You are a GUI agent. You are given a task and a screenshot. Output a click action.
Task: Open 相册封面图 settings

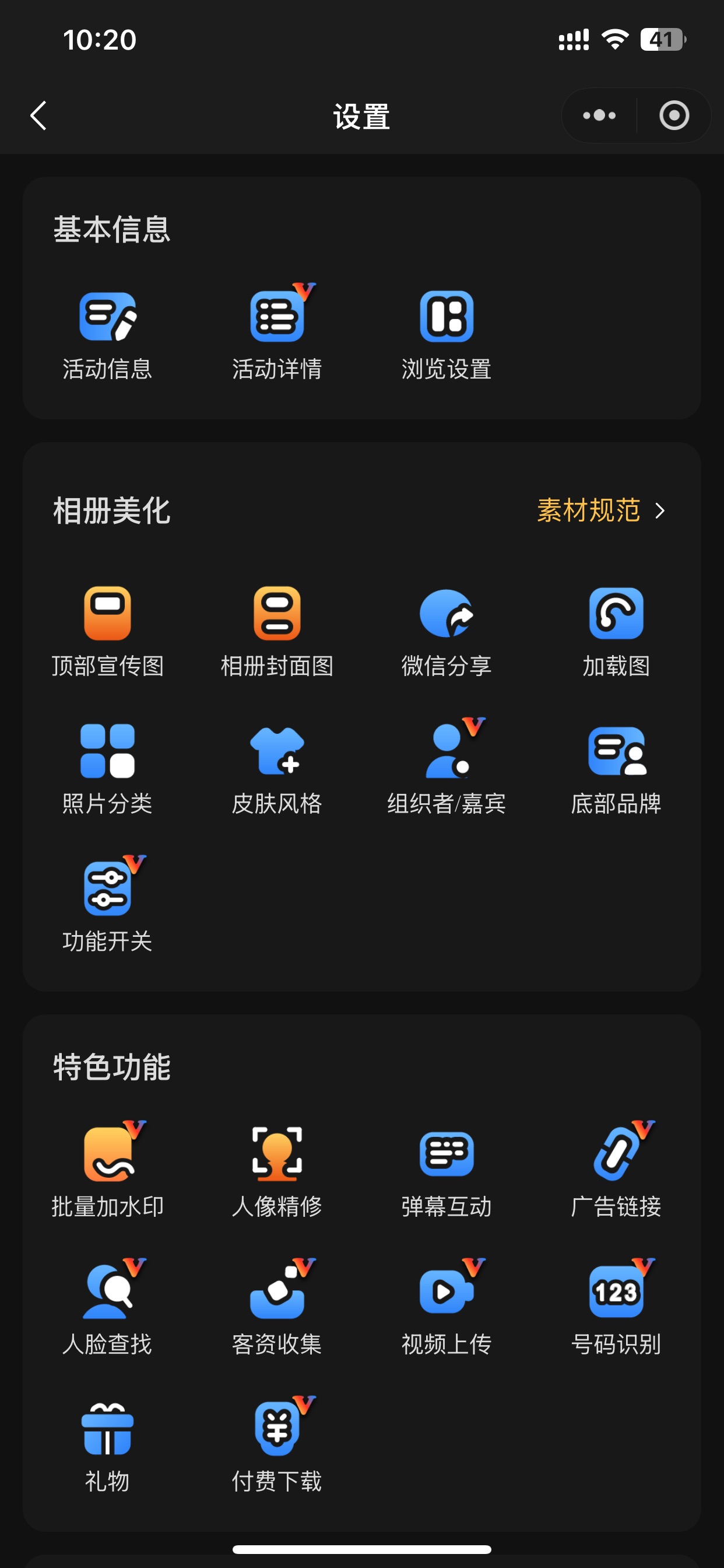pyautogui.click(x=277, y=631)
